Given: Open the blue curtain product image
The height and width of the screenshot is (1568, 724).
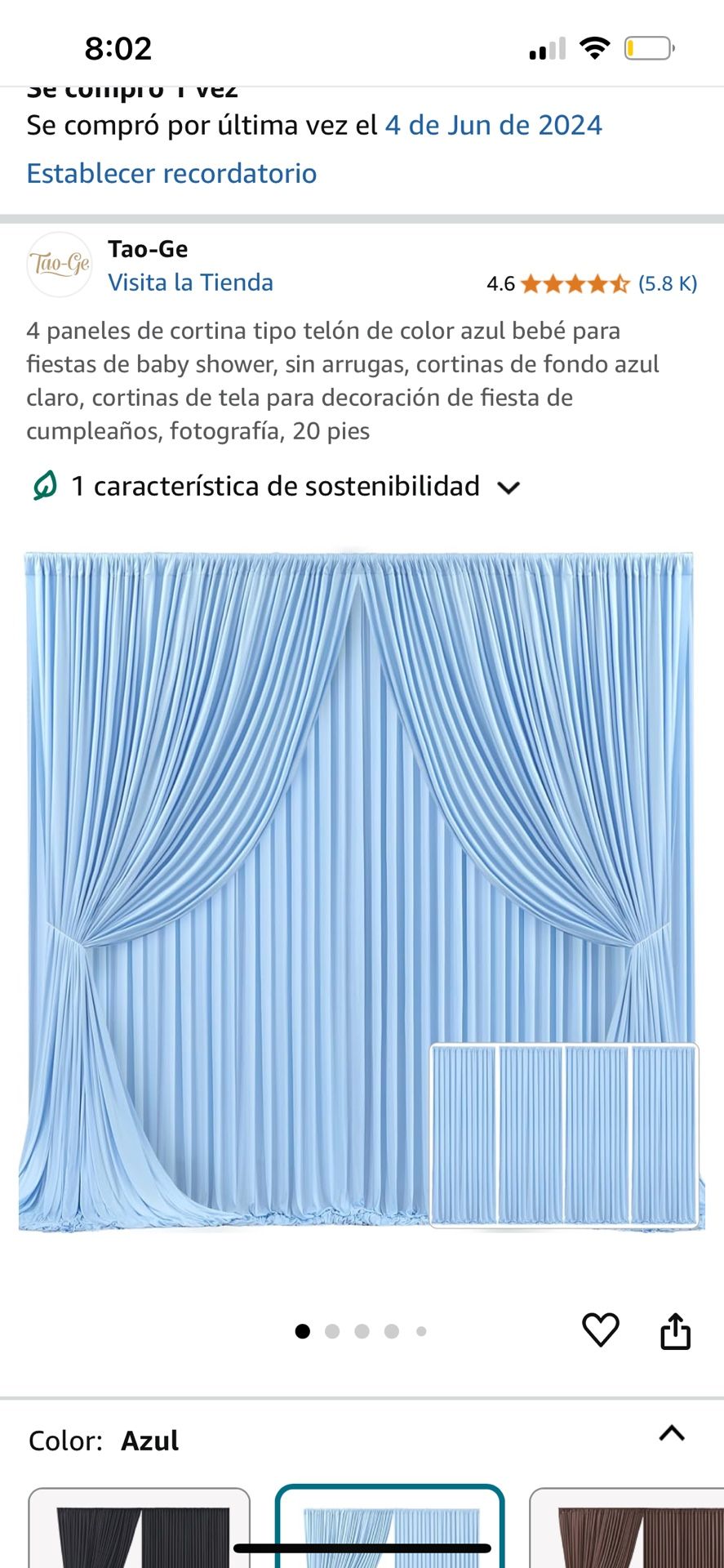Looking at the screenshot, I should point(362,890).
